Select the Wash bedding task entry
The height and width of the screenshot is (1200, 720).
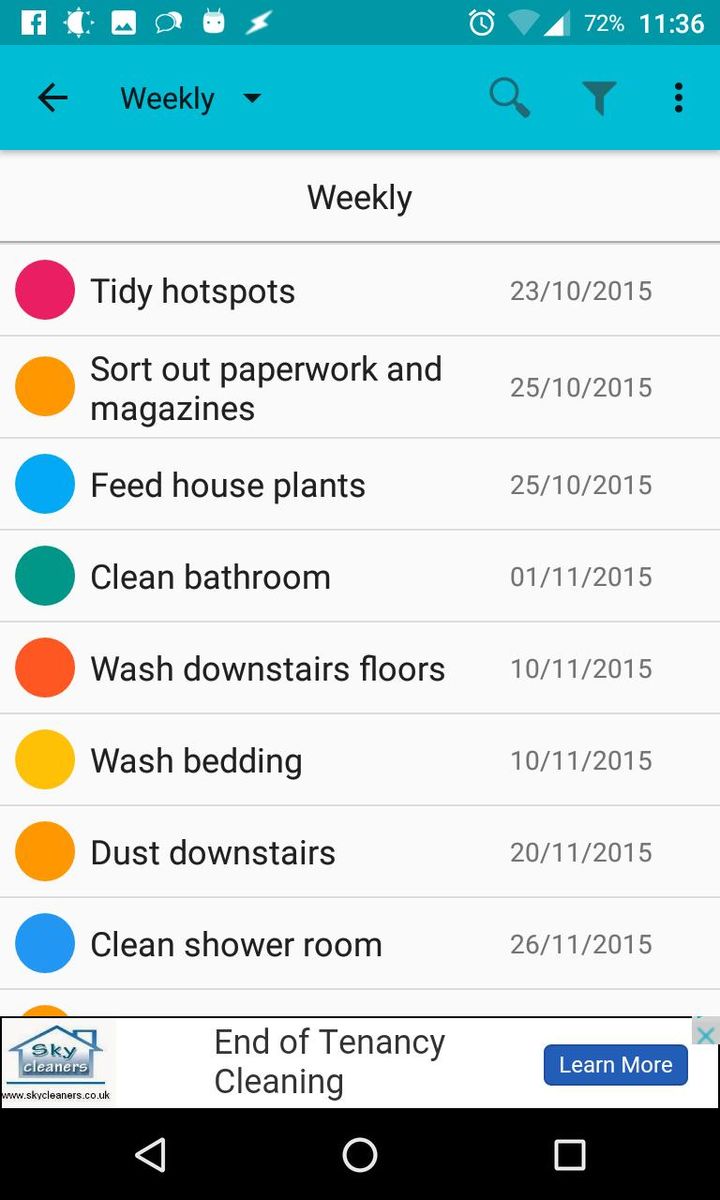point(300,760)
